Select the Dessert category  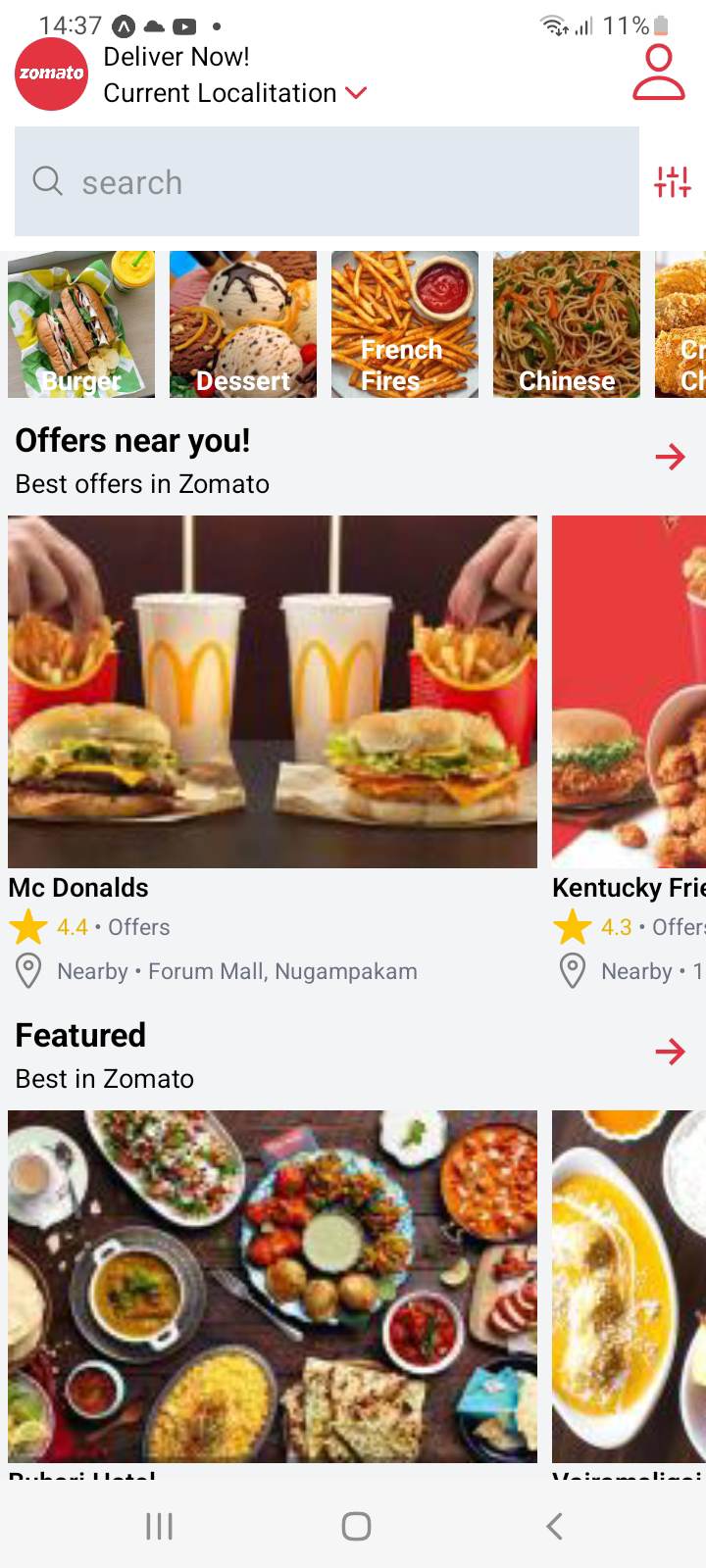coord(243,324)
